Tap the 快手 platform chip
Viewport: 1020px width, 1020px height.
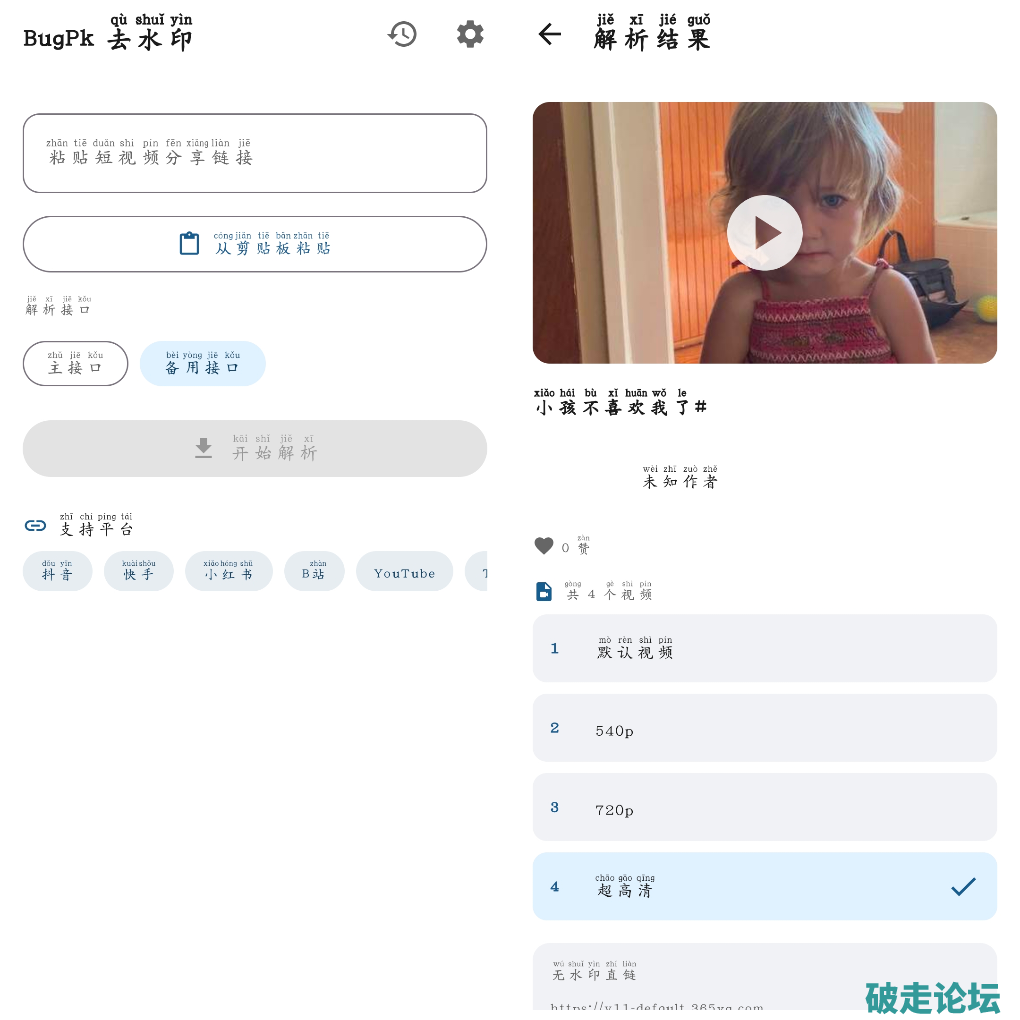click(139, 571)
